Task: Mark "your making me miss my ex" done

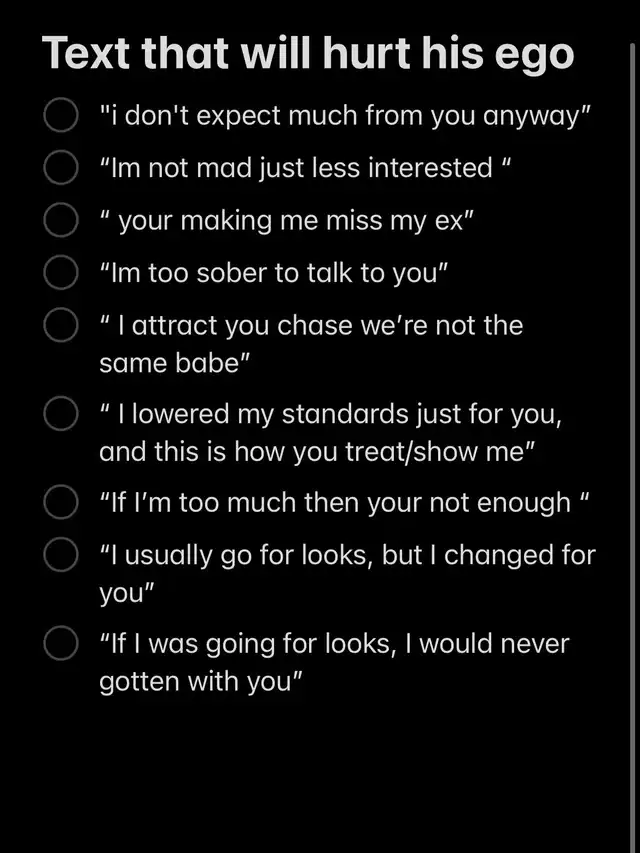Action: pos(61,220)
